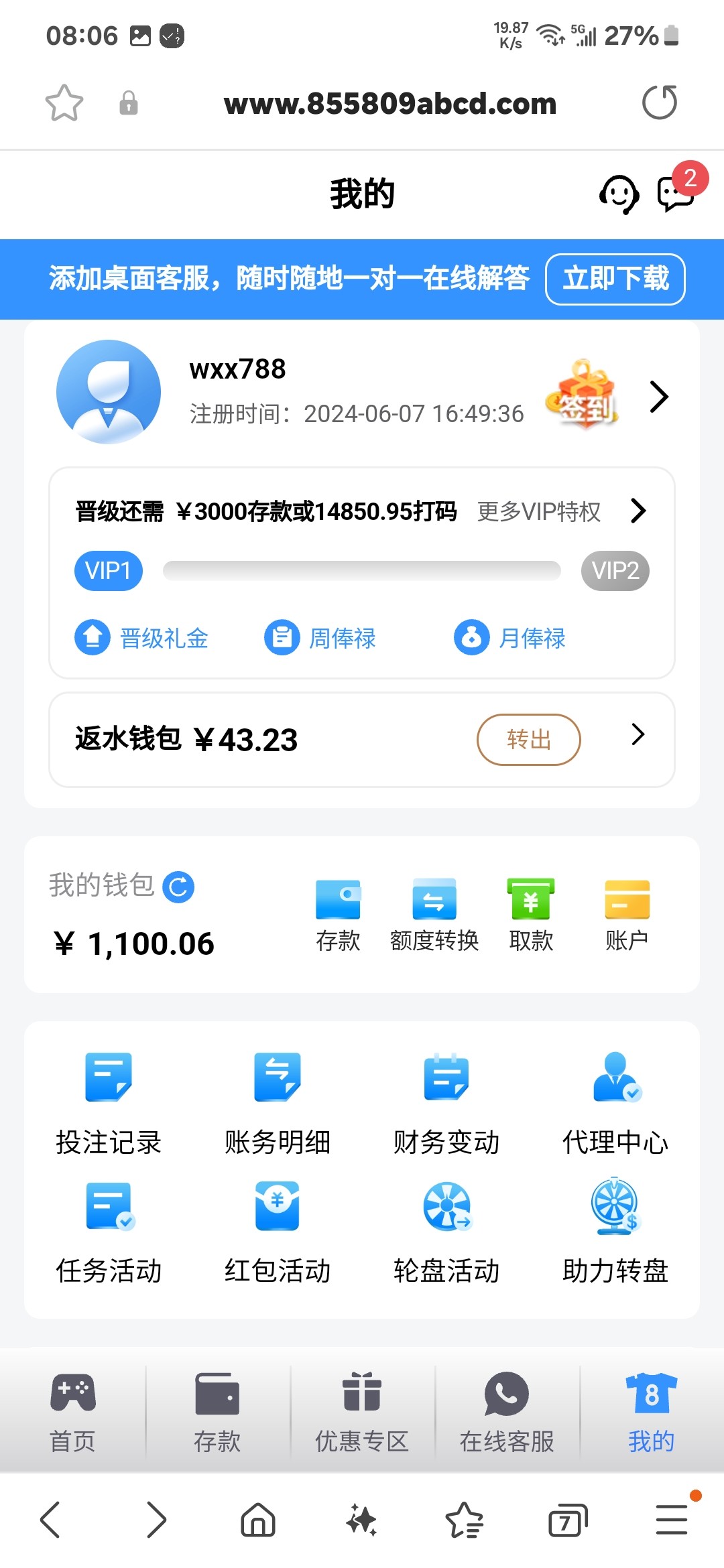Open 晋级礼金 promotion bonus
The height and width of the screenshot is (1568, 724).
[x=142, y=637]
